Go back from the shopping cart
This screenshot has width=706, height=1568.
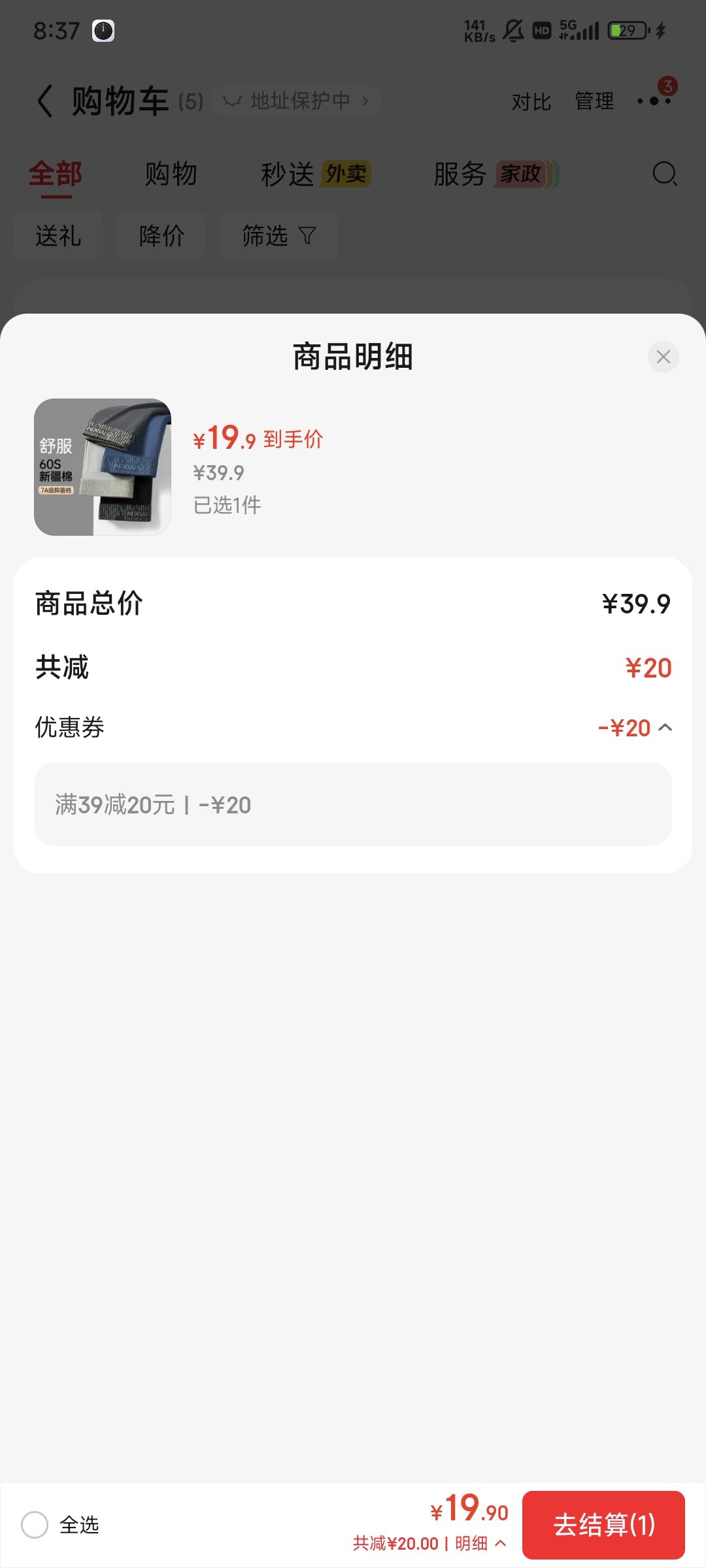coord(45,101)
